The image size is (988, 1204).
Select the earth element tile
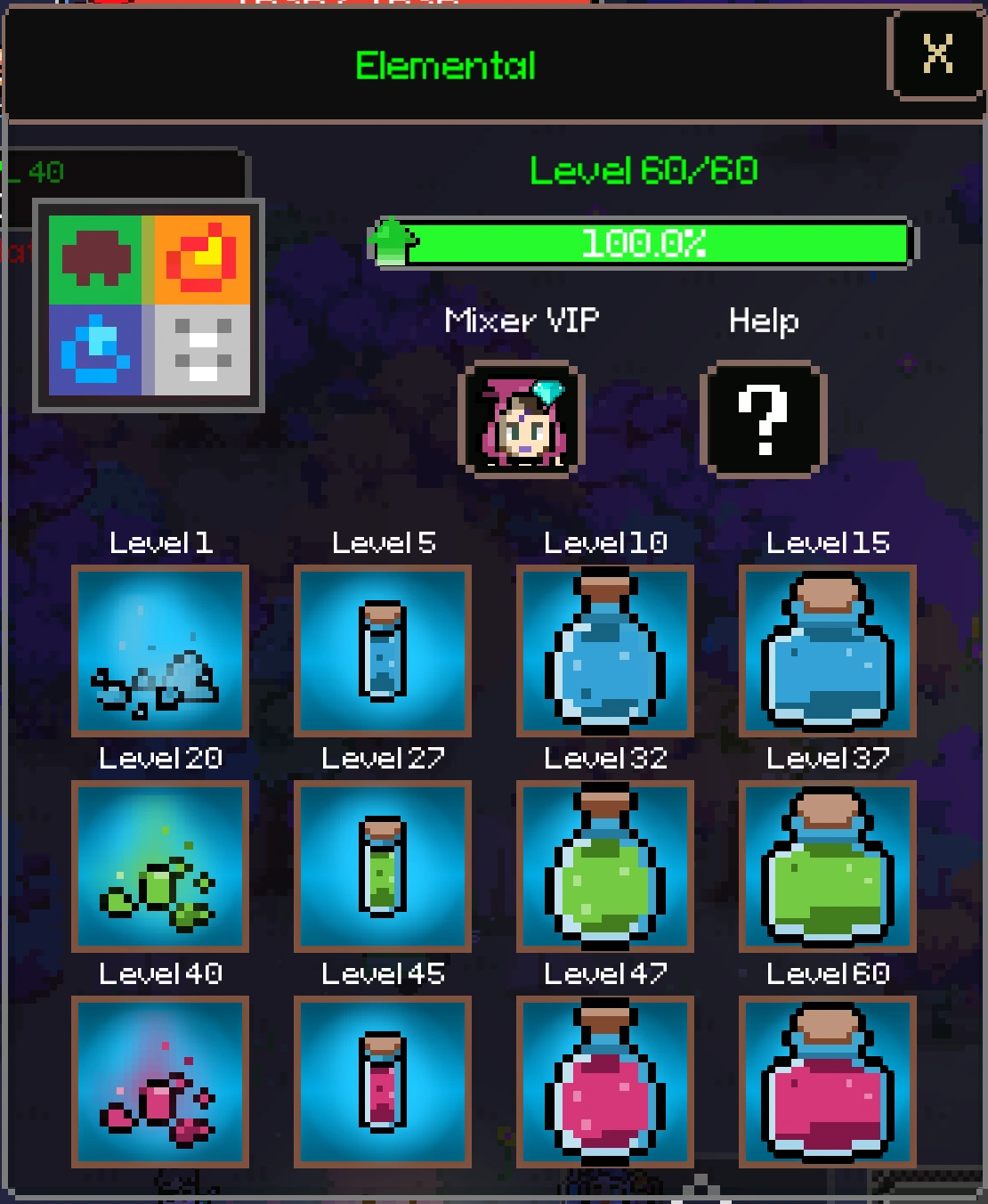pyautogui.click(x=96, y=260)
